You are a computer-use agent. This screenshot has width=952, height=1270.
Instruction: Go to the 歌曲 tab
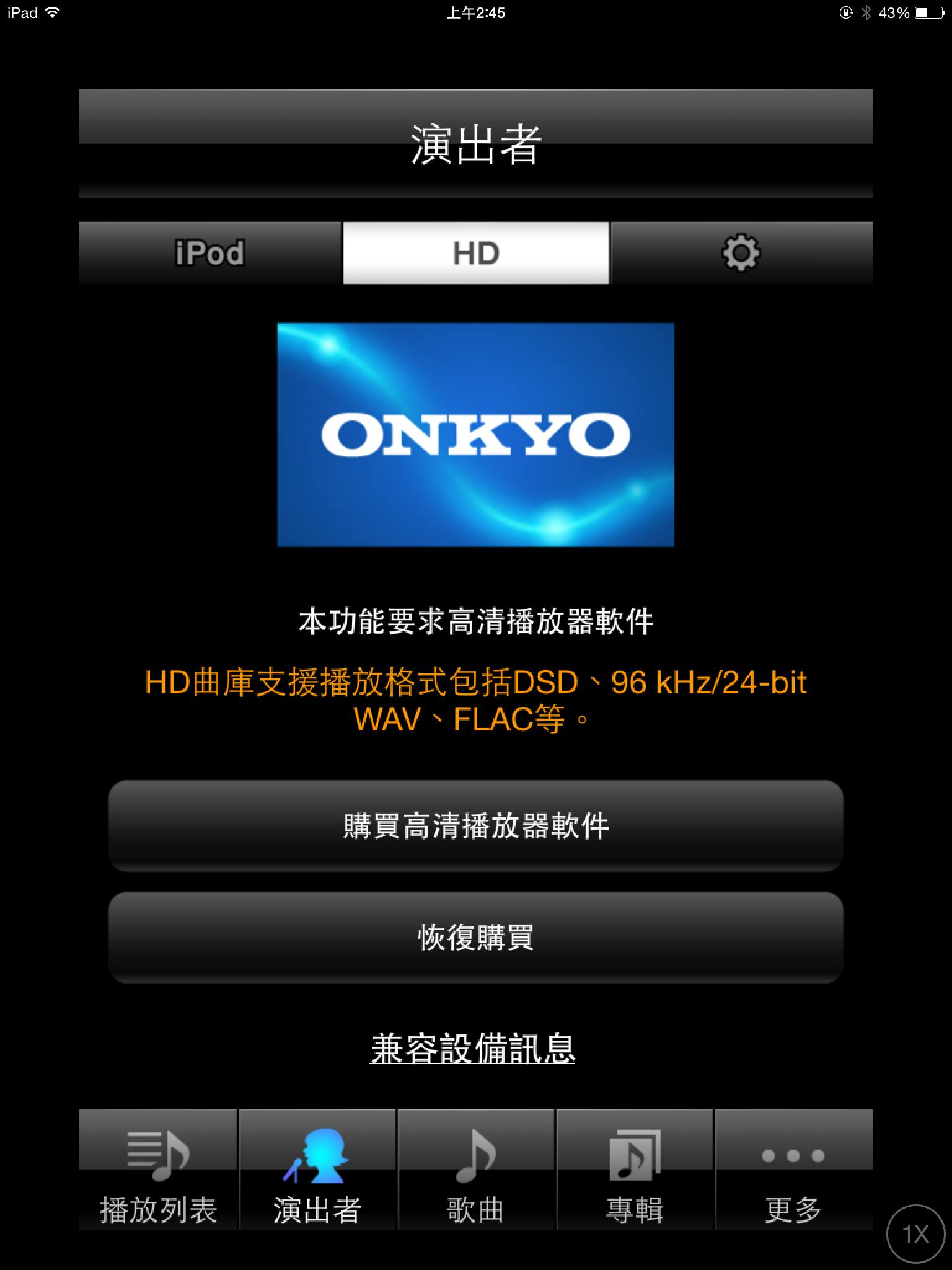click(x=476, y=1170)
